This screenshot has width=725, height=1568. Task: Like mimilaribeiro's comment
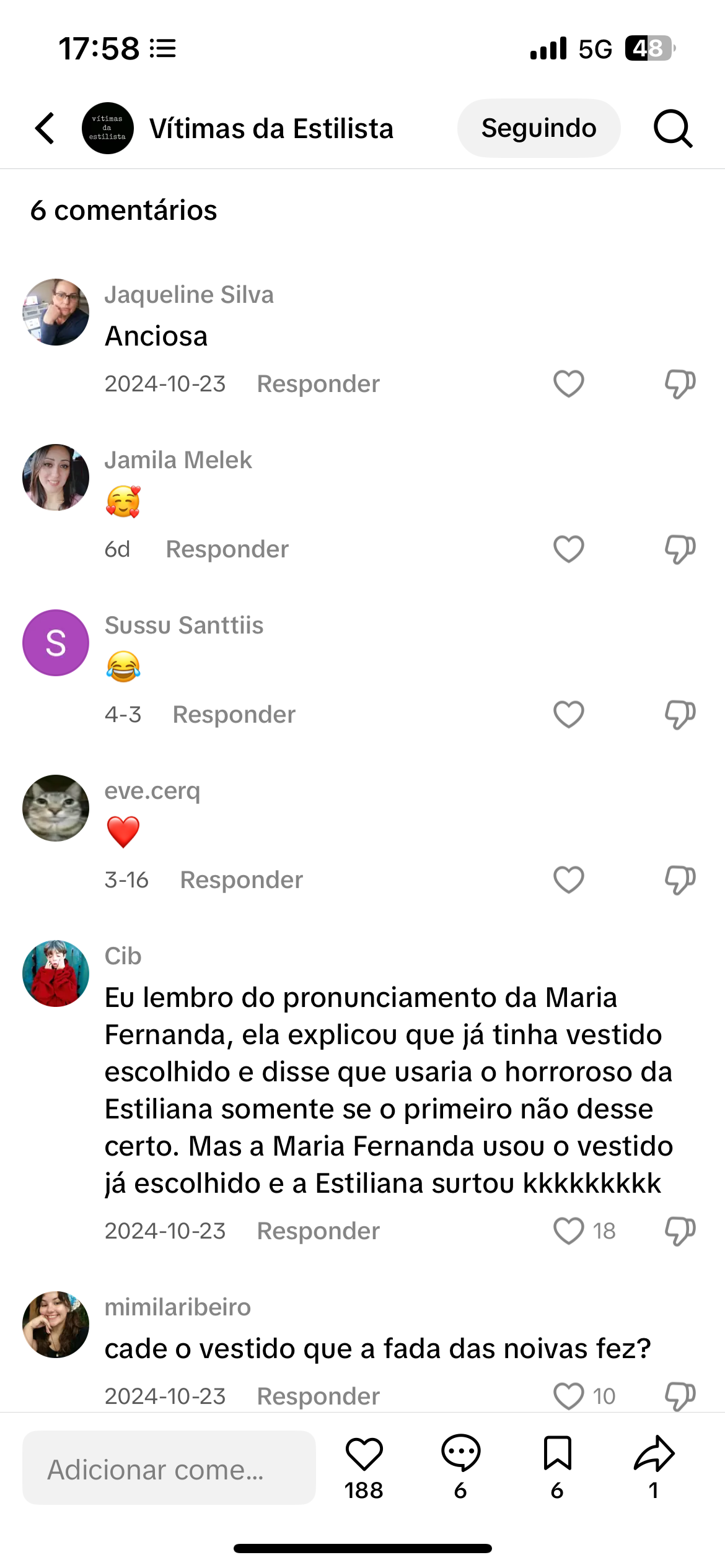pos(568,1396)
